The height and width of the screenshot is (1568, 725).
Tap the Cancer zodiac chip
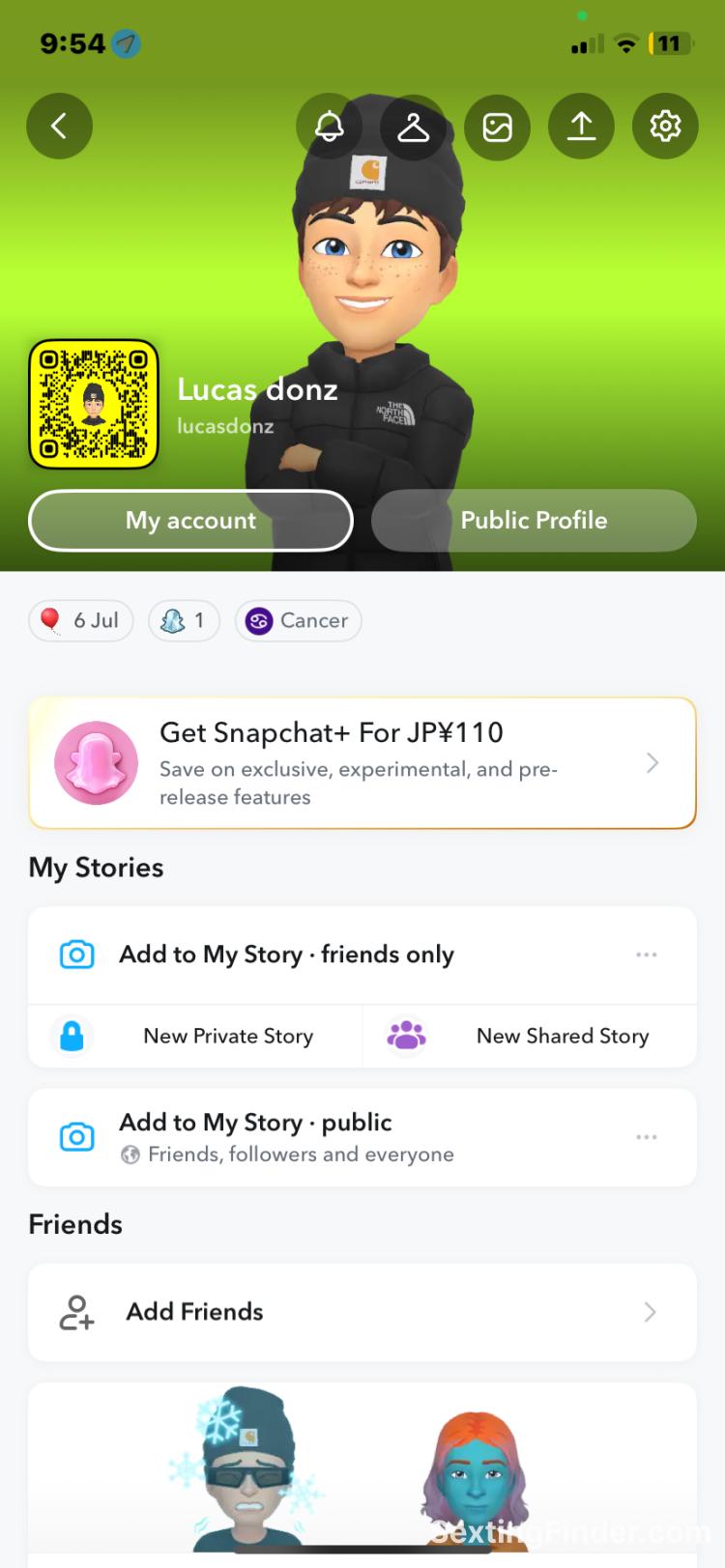[x=298, y=620]
